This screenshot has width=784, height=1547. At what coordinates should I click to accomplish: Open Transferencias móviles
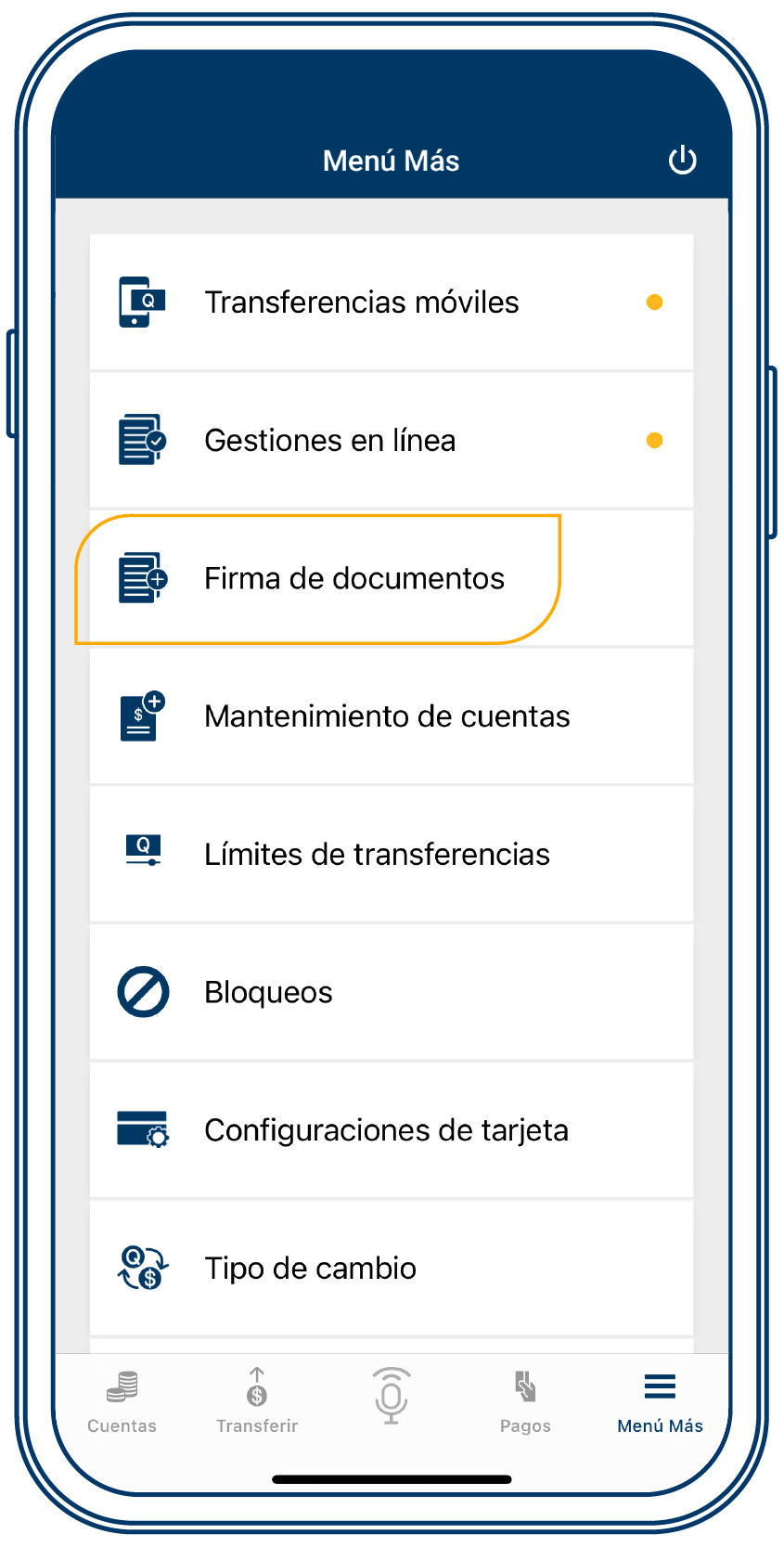click(391, 303)
